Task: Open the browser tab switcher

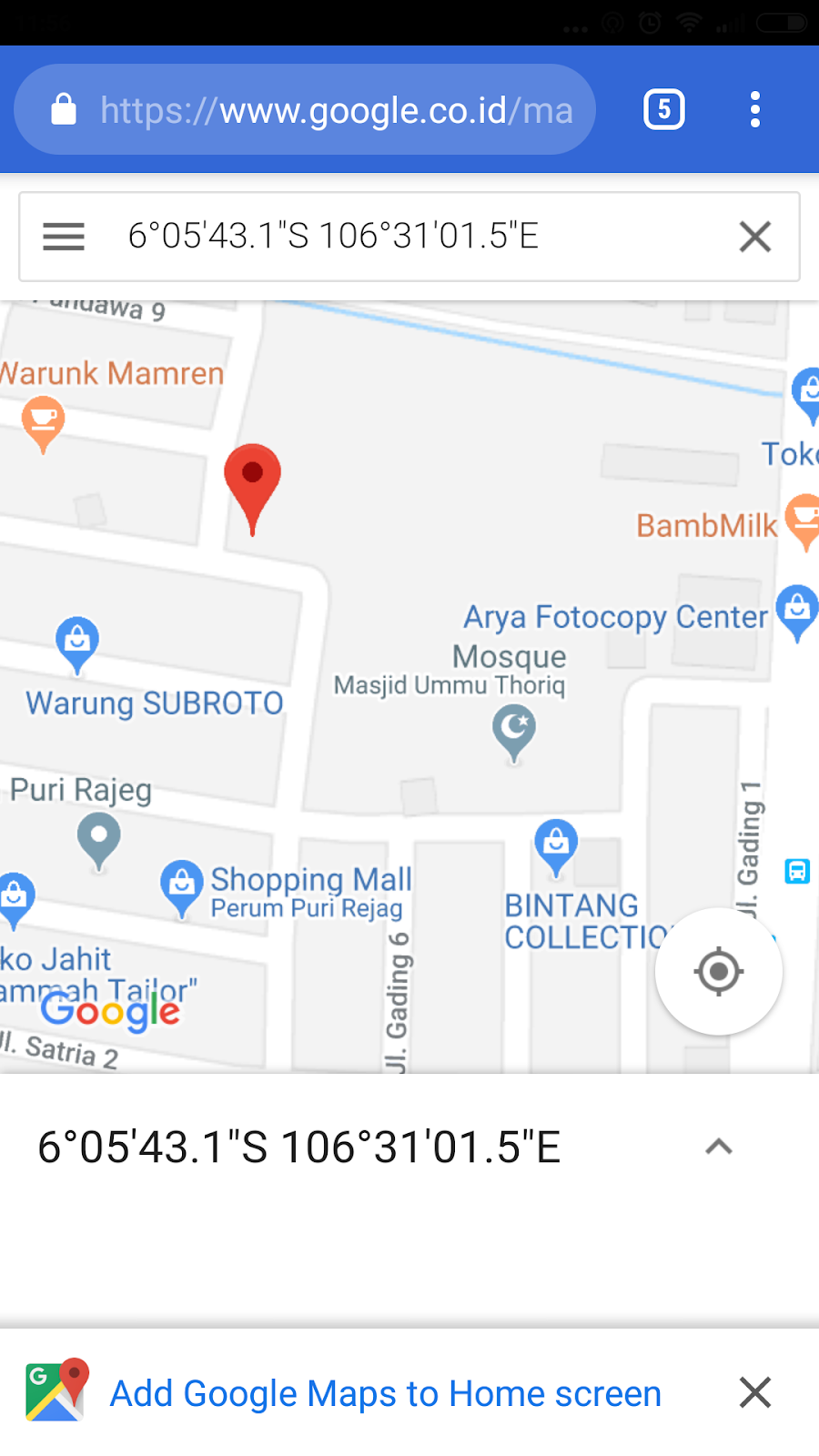Action: click(663, 110)
